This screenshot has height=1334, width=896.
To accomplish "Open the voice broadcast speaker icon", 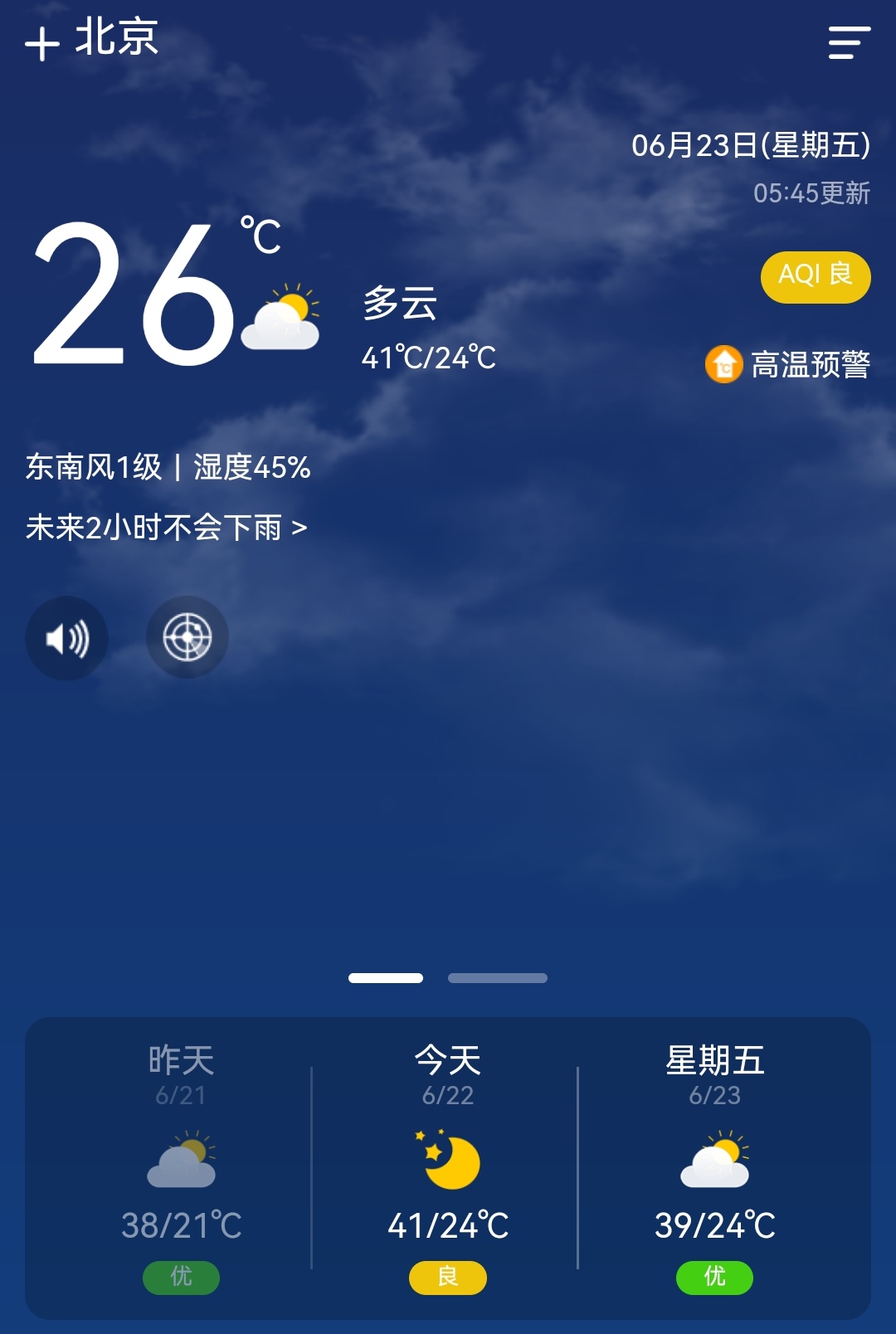I will pos(66,637).
